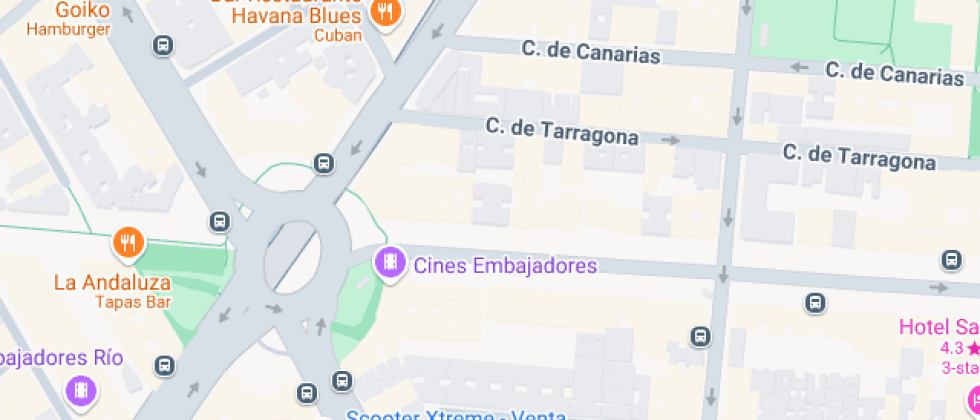Open Havana Blues Cuban restaurant marker
The width and height of the screenshot is (980, 420).
(x=384, y=12)
